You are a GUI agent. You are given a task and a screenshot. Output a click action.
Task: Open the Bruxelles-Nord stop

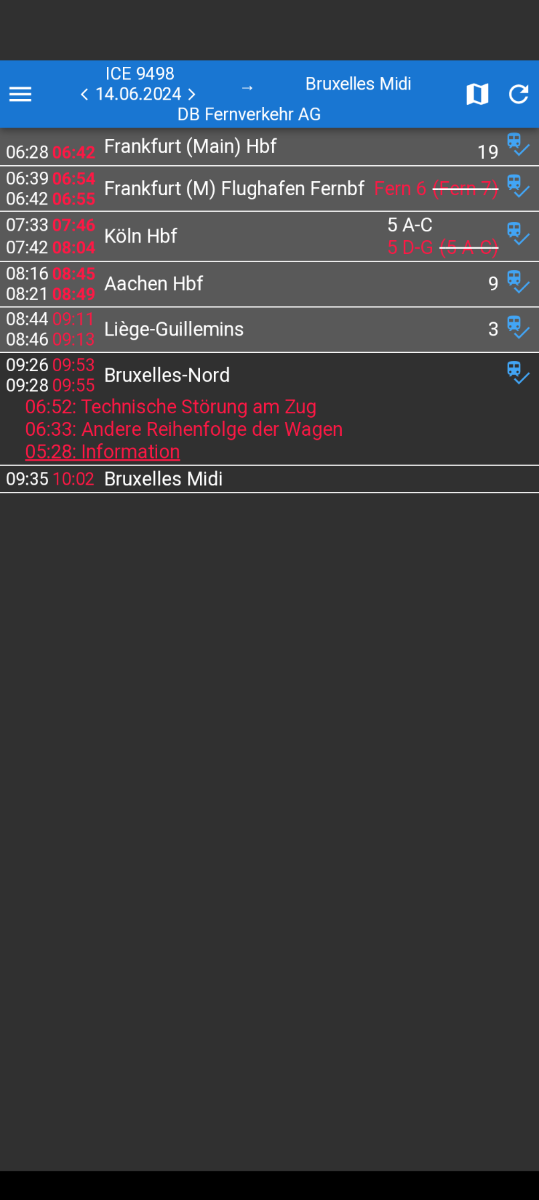click(269, 375)
